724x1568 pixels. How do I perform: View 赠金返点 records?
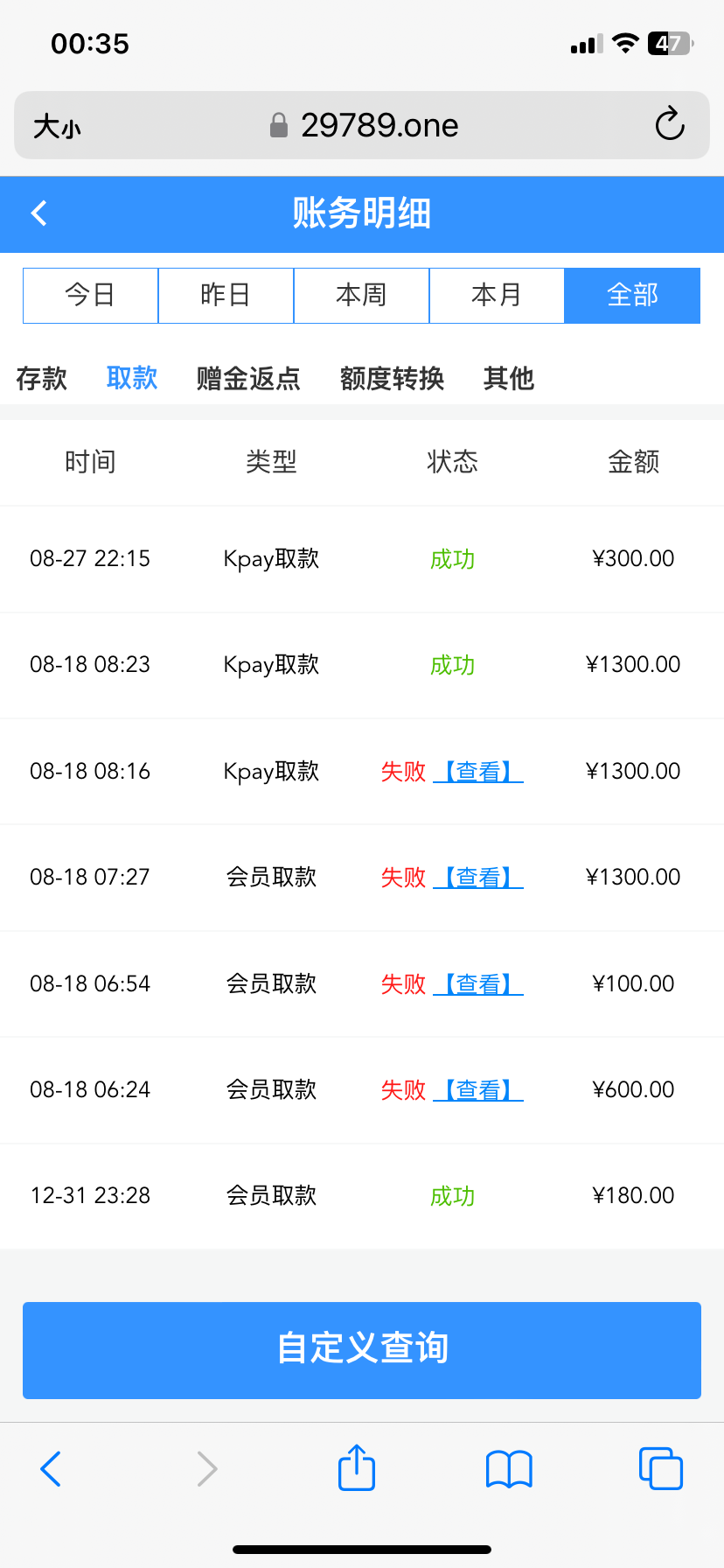pos(248,378)
